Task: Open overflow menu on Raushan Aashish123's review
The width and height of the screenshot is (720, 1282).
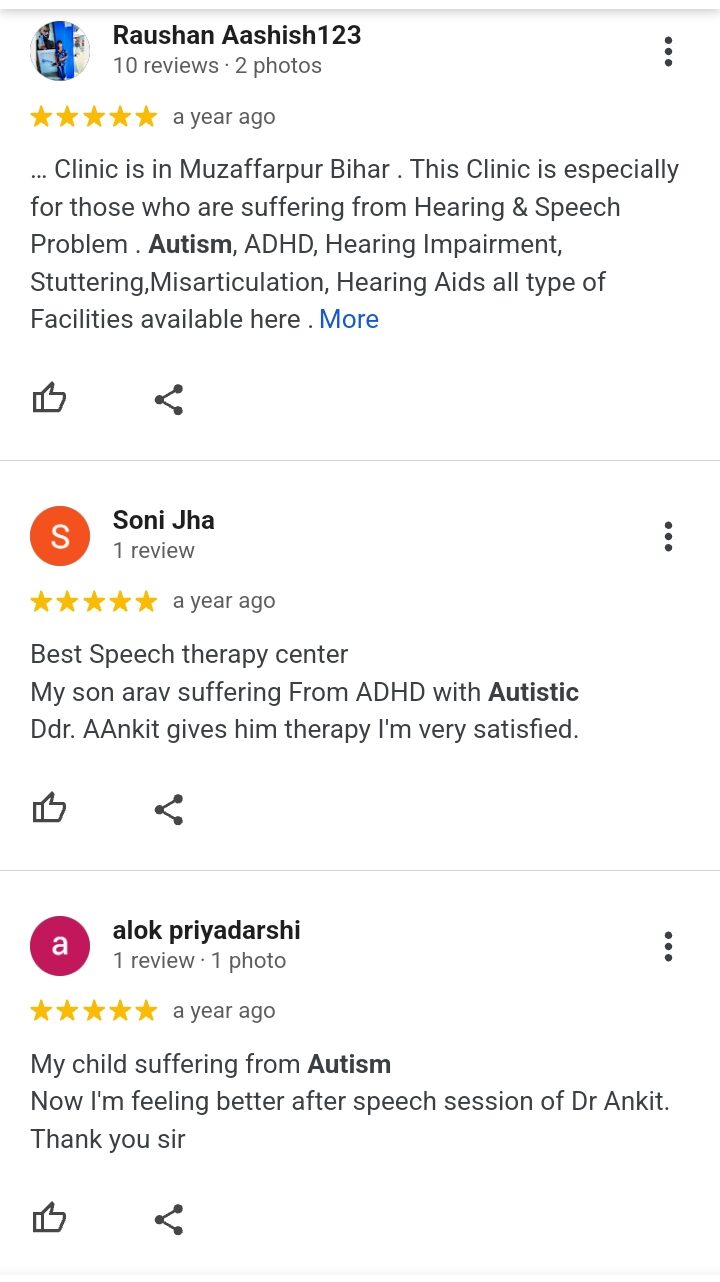Action: click(x=668, y=52)
